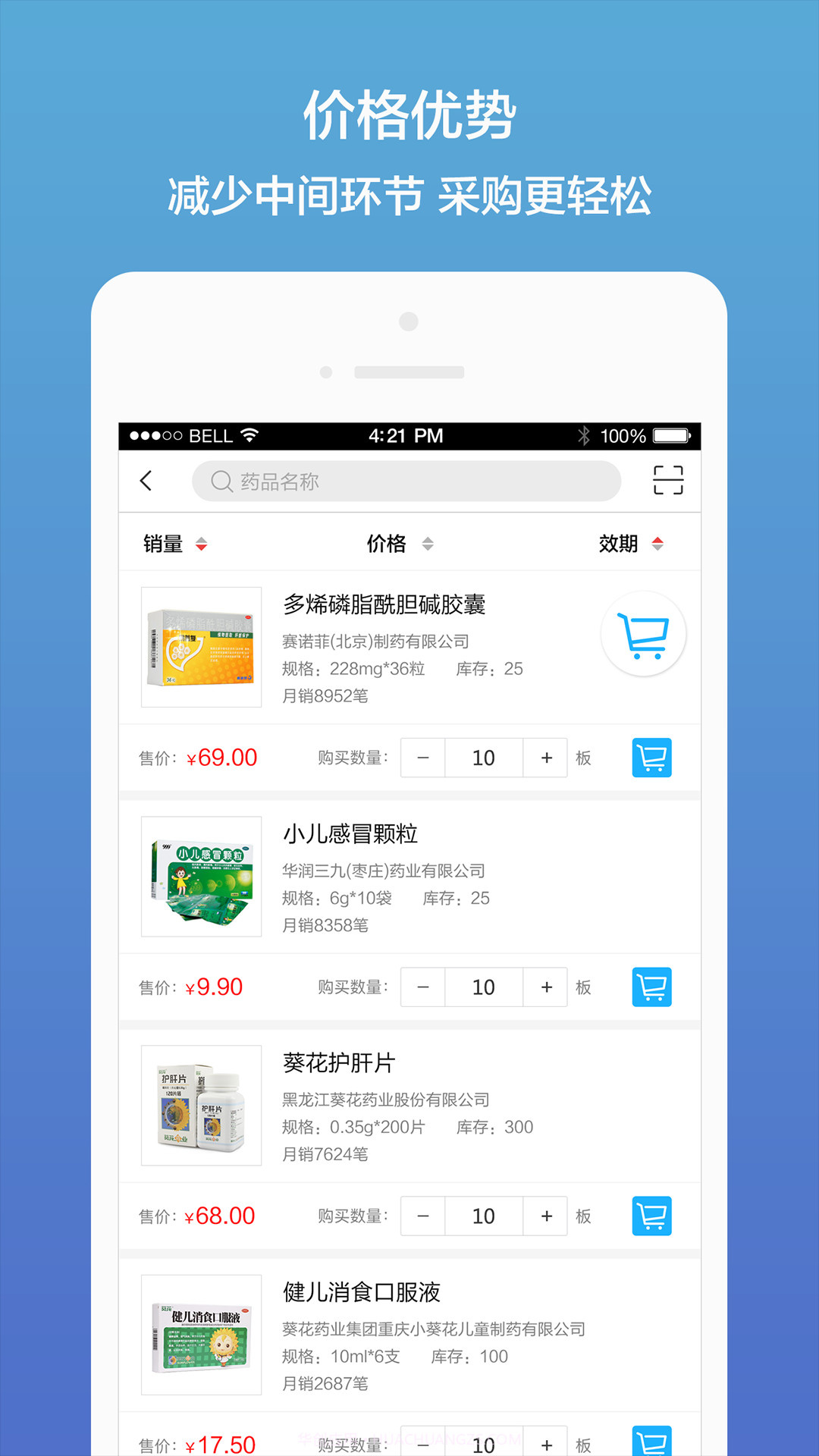Toggle the 价格 sort arrow

[x=425, y=544]
